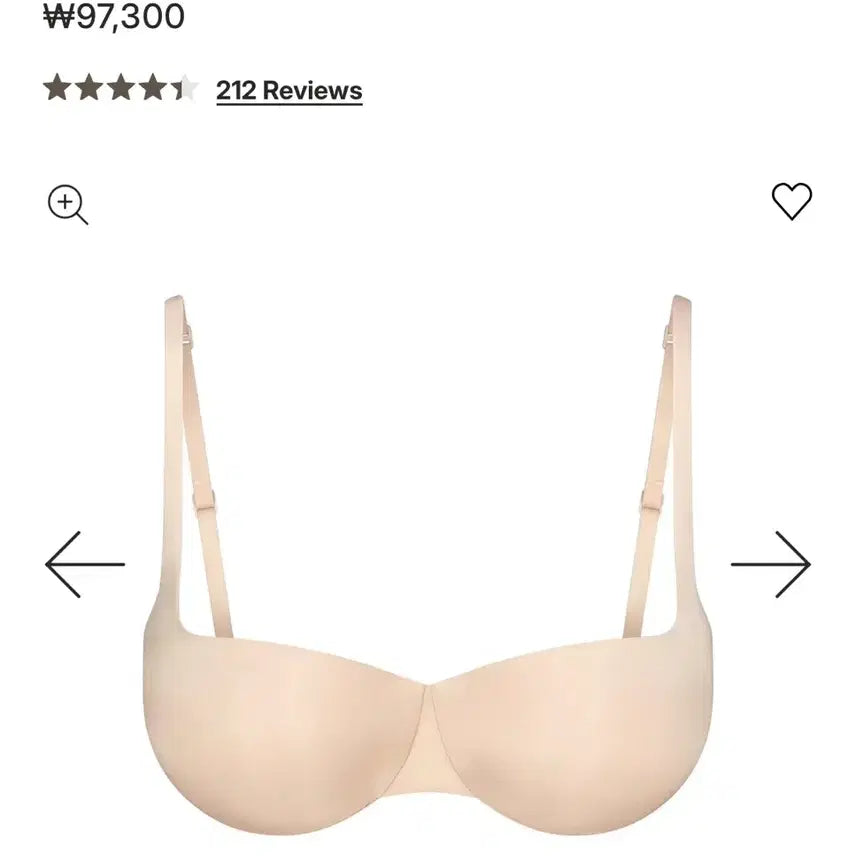The image size is (856, 856).
Task: Zoom in on the product image
Action: point(68,204)
